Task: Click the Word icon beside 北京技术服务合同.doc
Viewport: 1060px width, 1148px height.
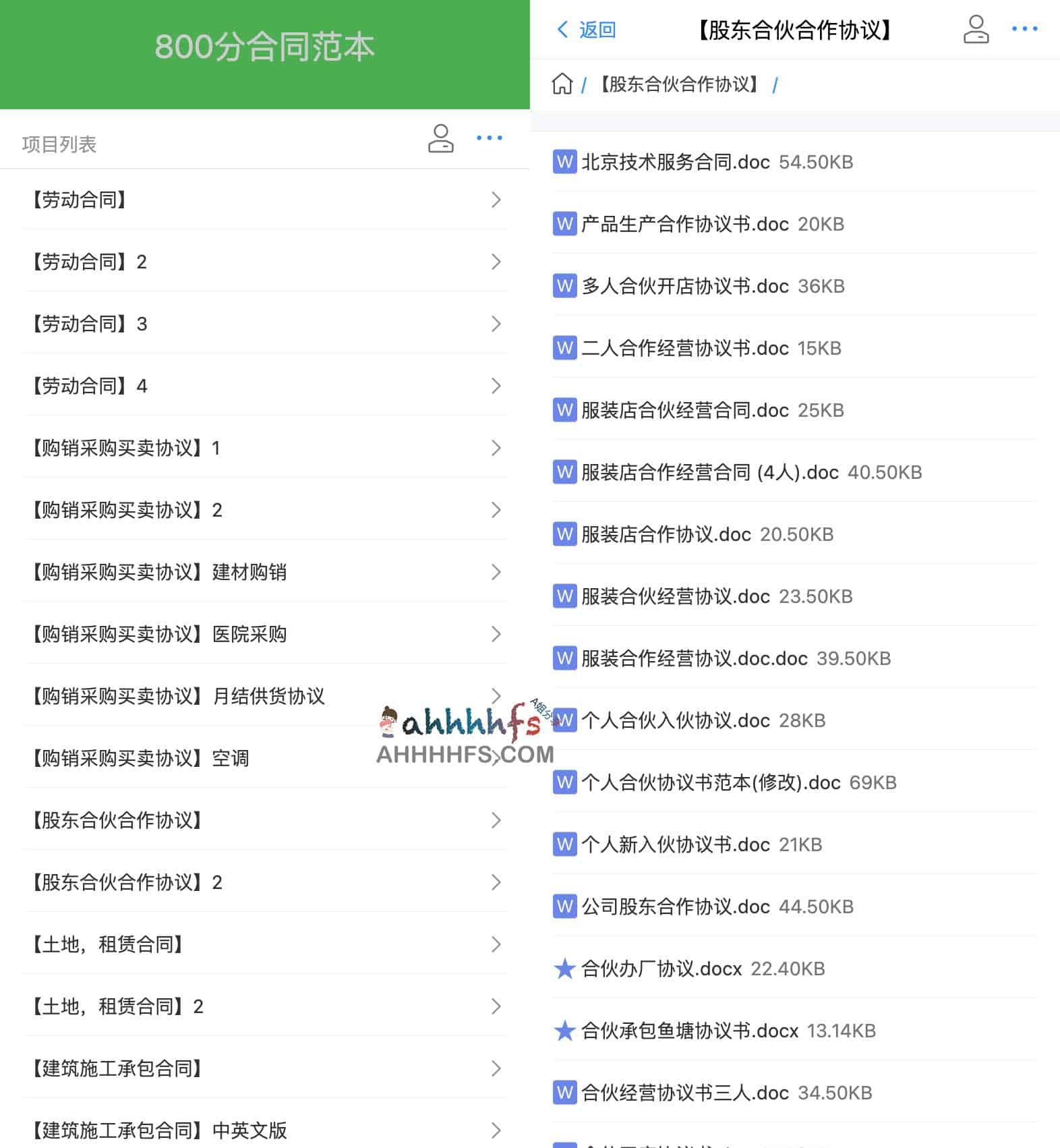Action: click(x=564, y=162)
